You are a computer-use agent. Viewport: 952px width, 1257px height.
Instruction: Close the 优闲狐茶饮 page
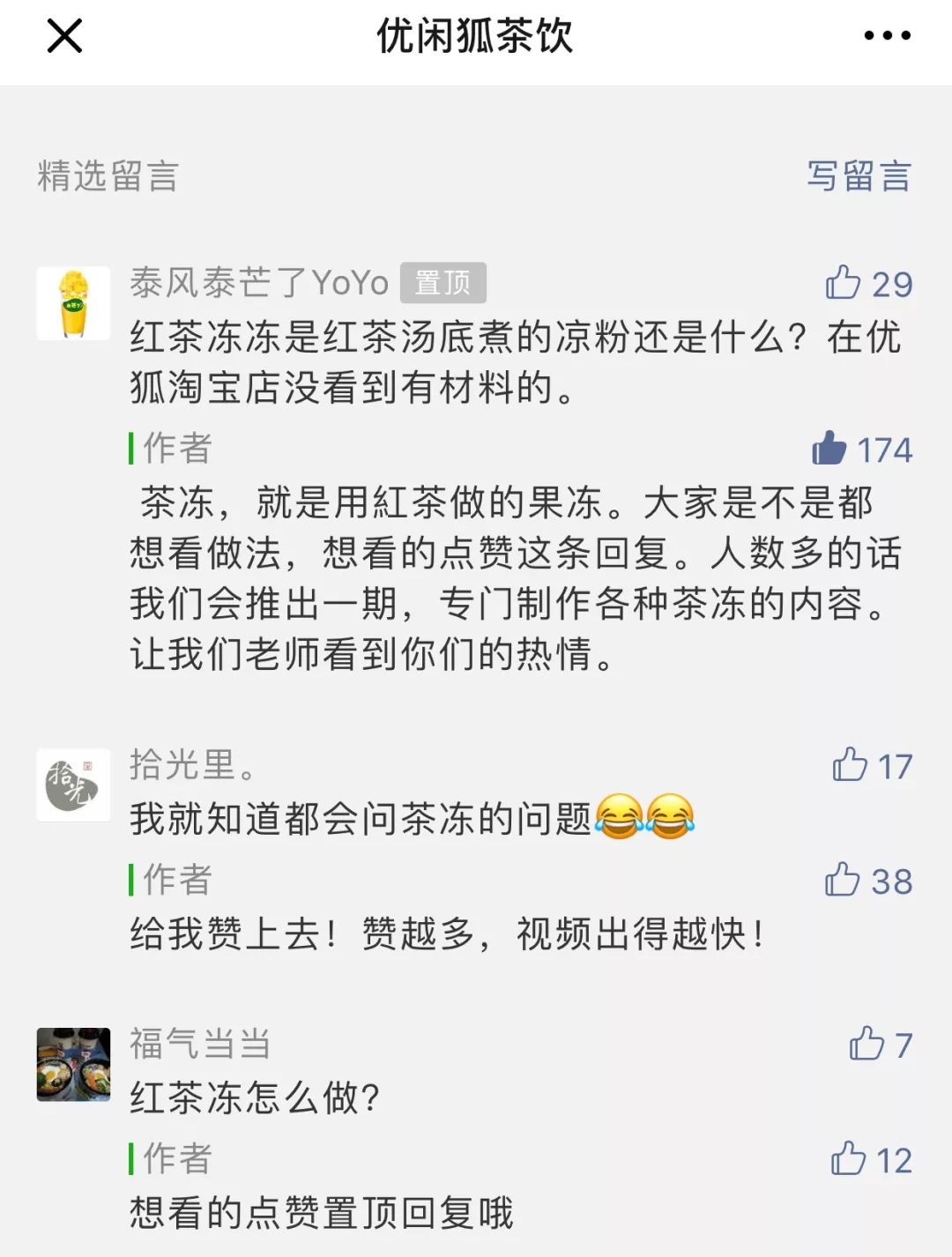tap(64, 36)
